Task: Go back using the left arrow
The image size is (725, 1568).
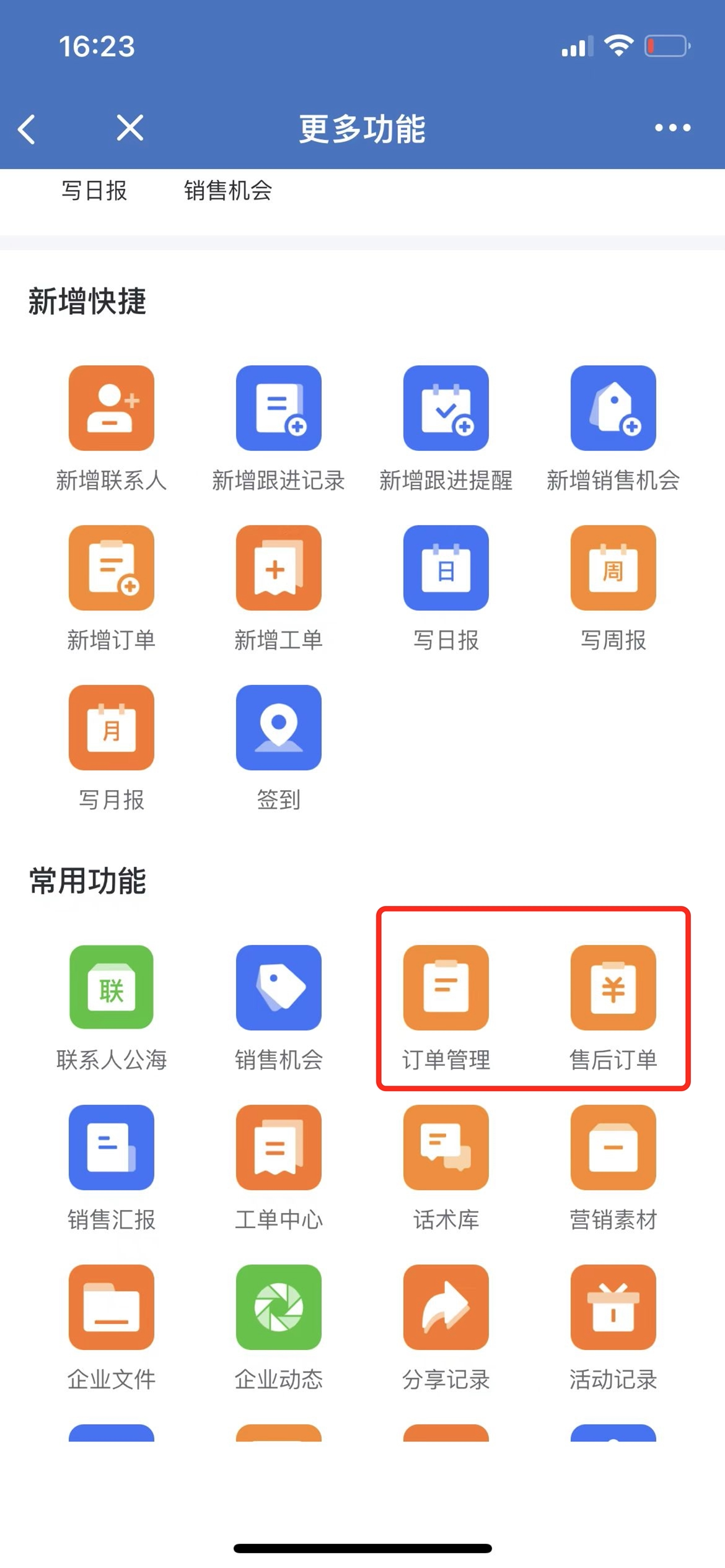Action: coord(27,129)
